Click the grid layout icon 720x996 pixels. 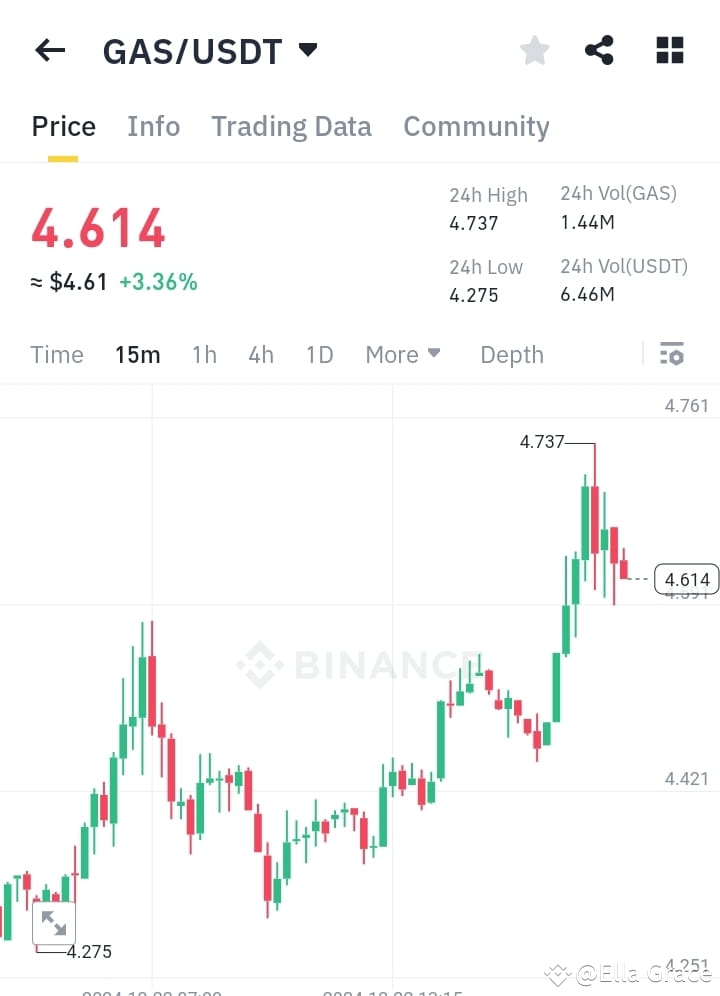tap(669, 49)
